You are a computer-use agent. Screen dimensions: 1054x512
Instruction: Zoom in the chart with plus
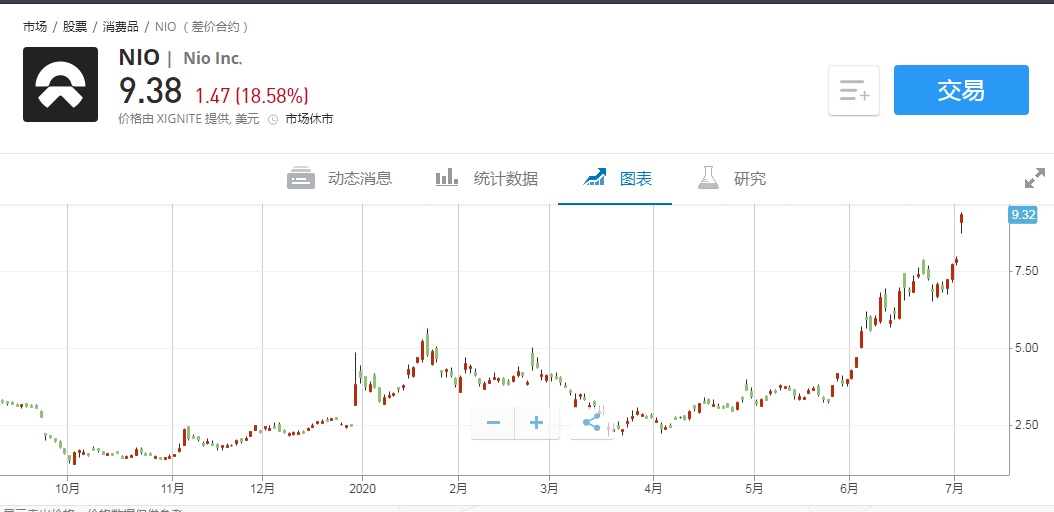click(536, 423)
